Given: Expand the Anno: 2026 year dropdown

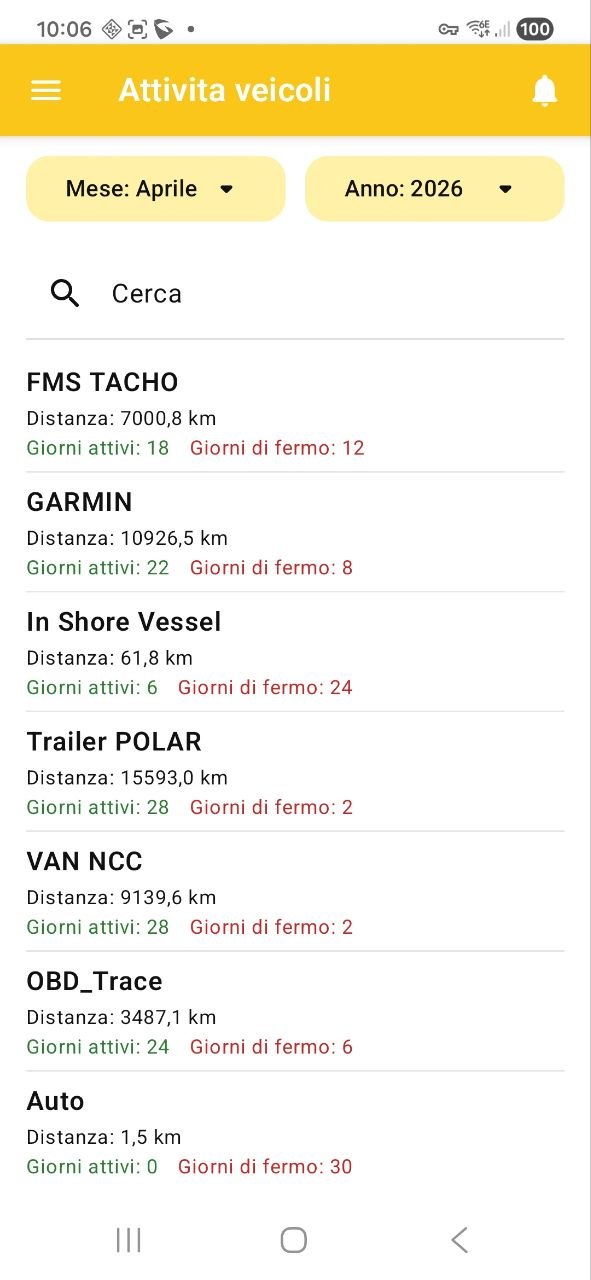Looking at the screenshot, I should 435,188.
